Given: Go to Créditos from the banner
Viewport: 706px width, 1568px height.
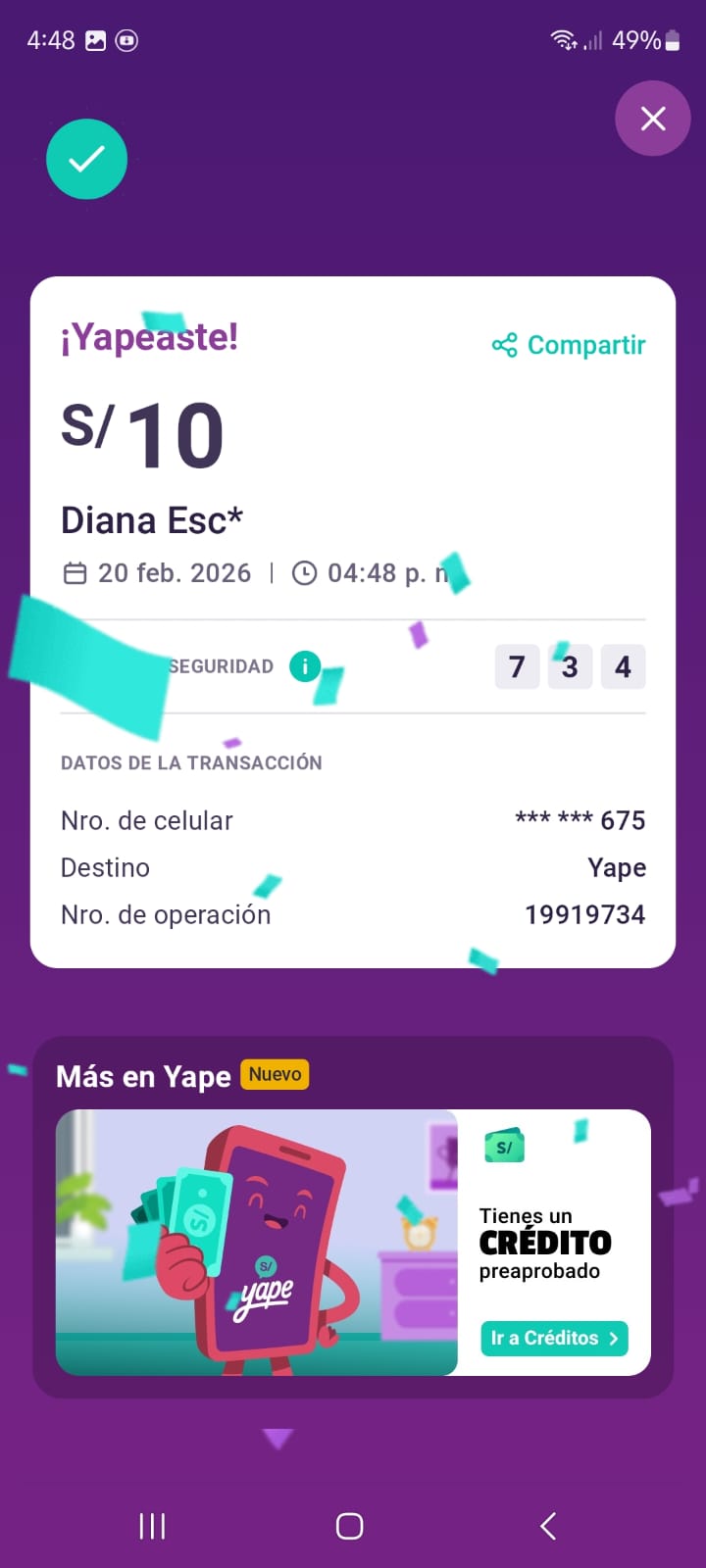Looking at the screenshot, I should [x=554, y=1338].
